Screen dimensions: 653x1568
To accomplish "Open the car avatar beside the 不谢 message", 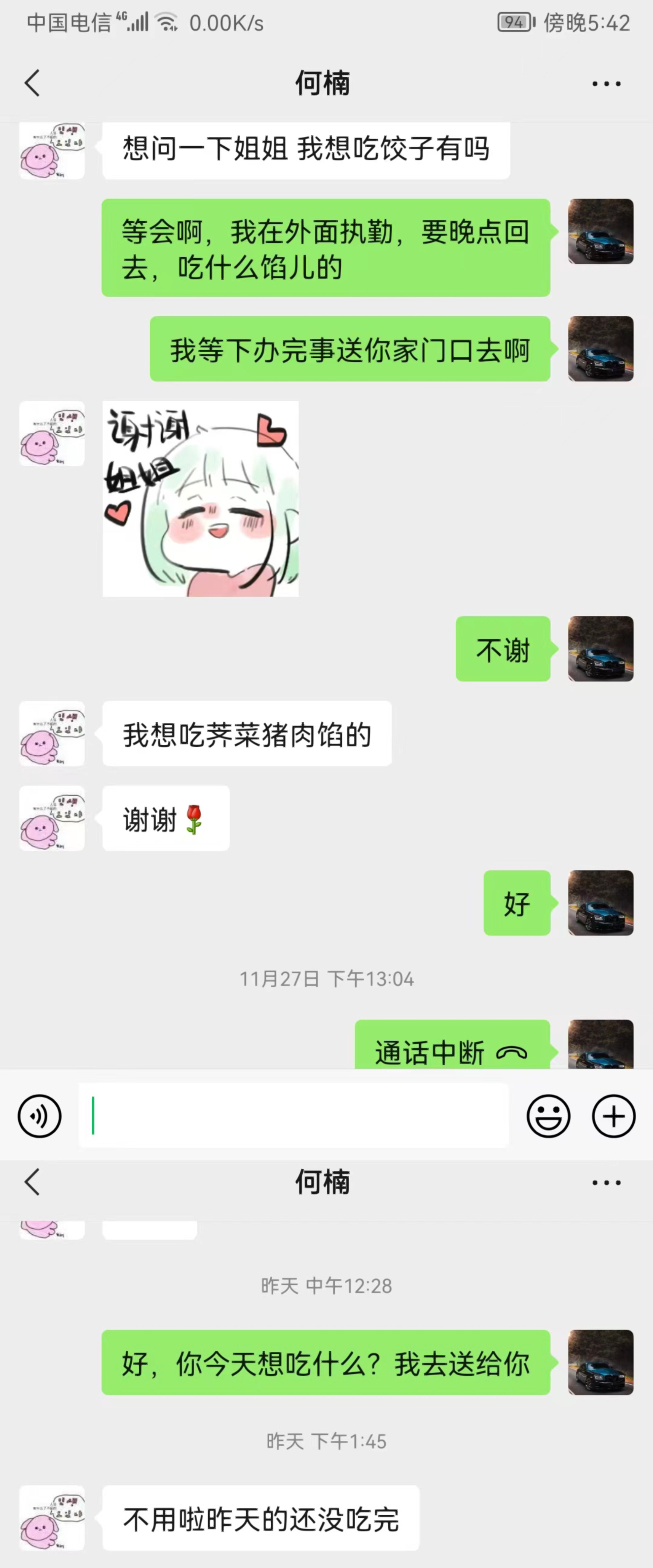I will point(600,649).
